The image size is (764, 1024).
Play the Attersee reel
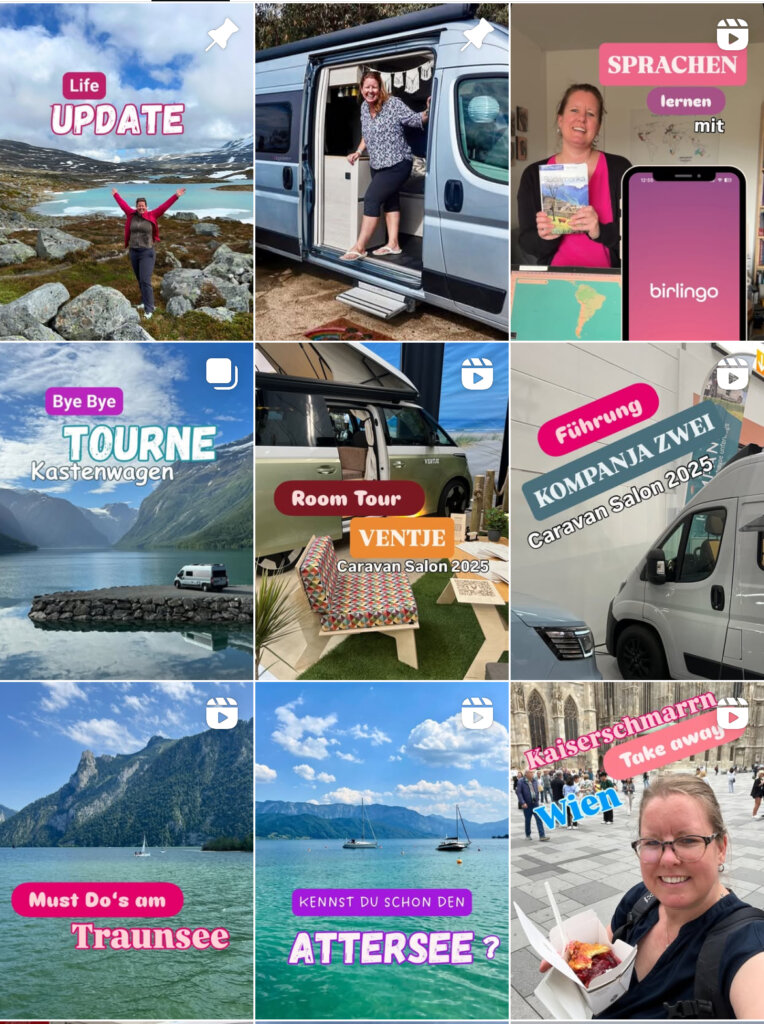[x=381, y=851]
